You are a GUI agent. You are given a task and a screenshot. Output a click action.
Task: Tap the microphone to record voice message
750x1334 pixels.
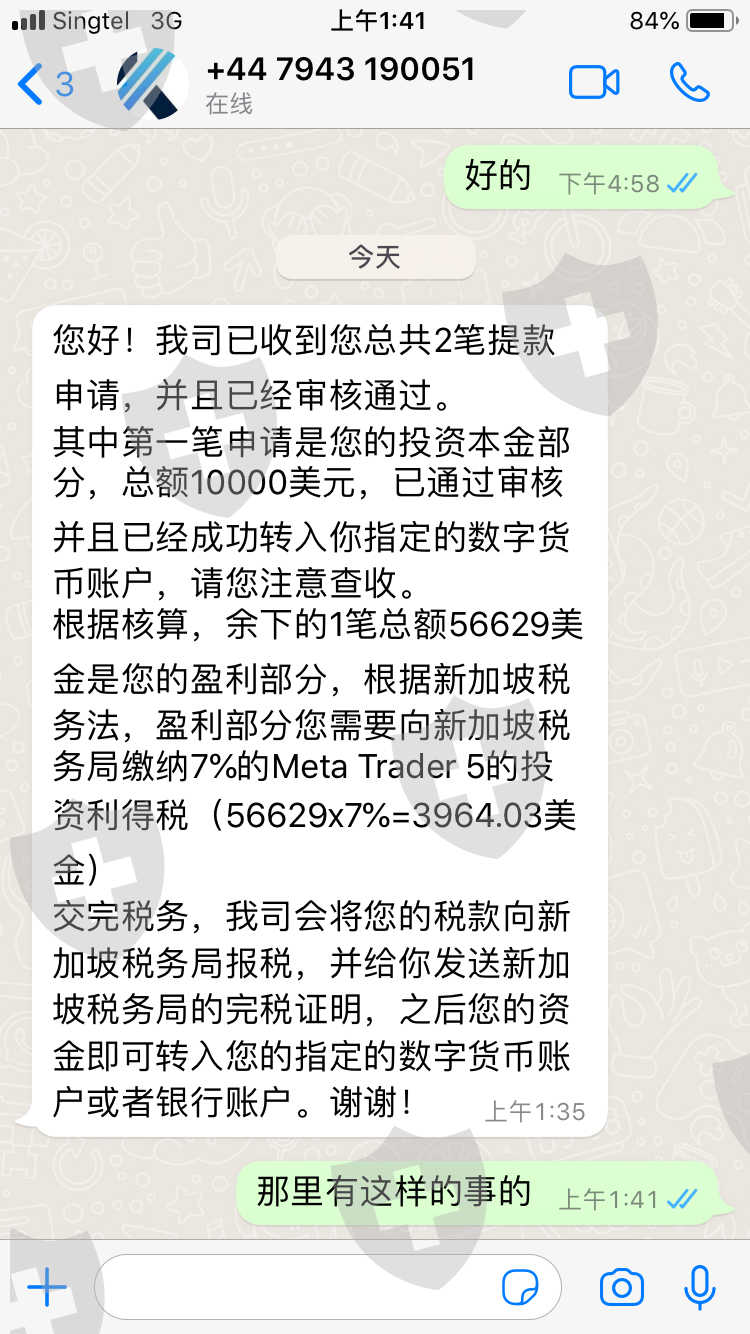tap(700, 1287)
